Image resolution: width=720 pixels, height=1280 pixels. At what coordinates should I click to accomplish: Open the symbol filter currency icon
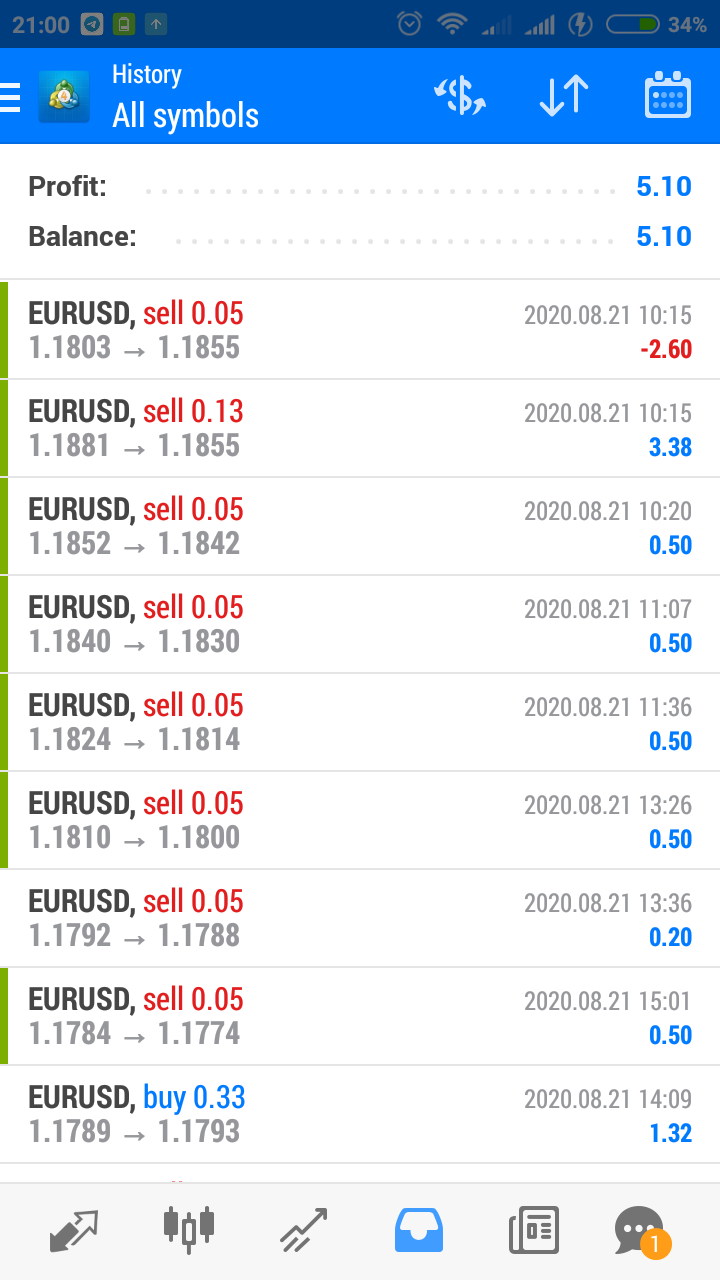click(x=460, y=96)
